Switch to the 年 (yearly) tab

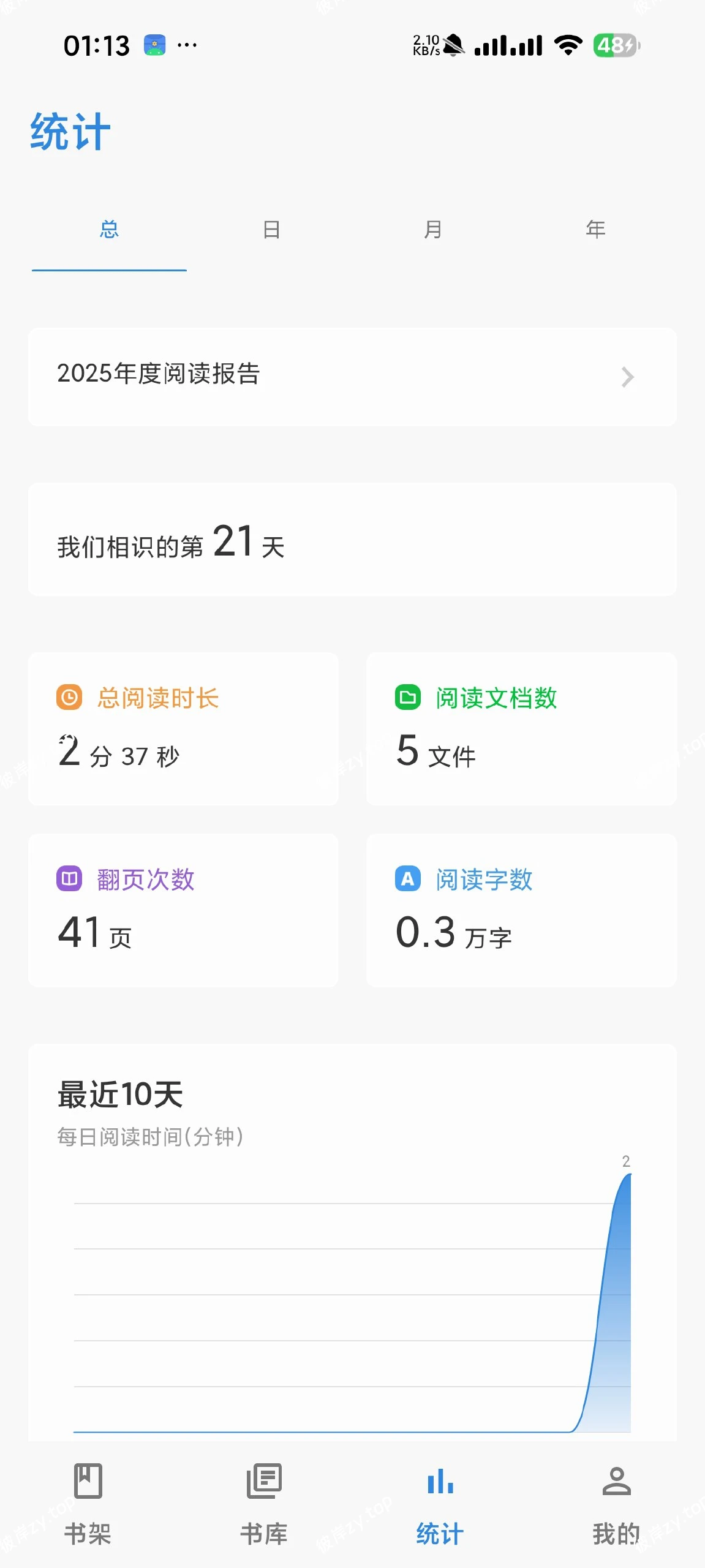point(595,229)
